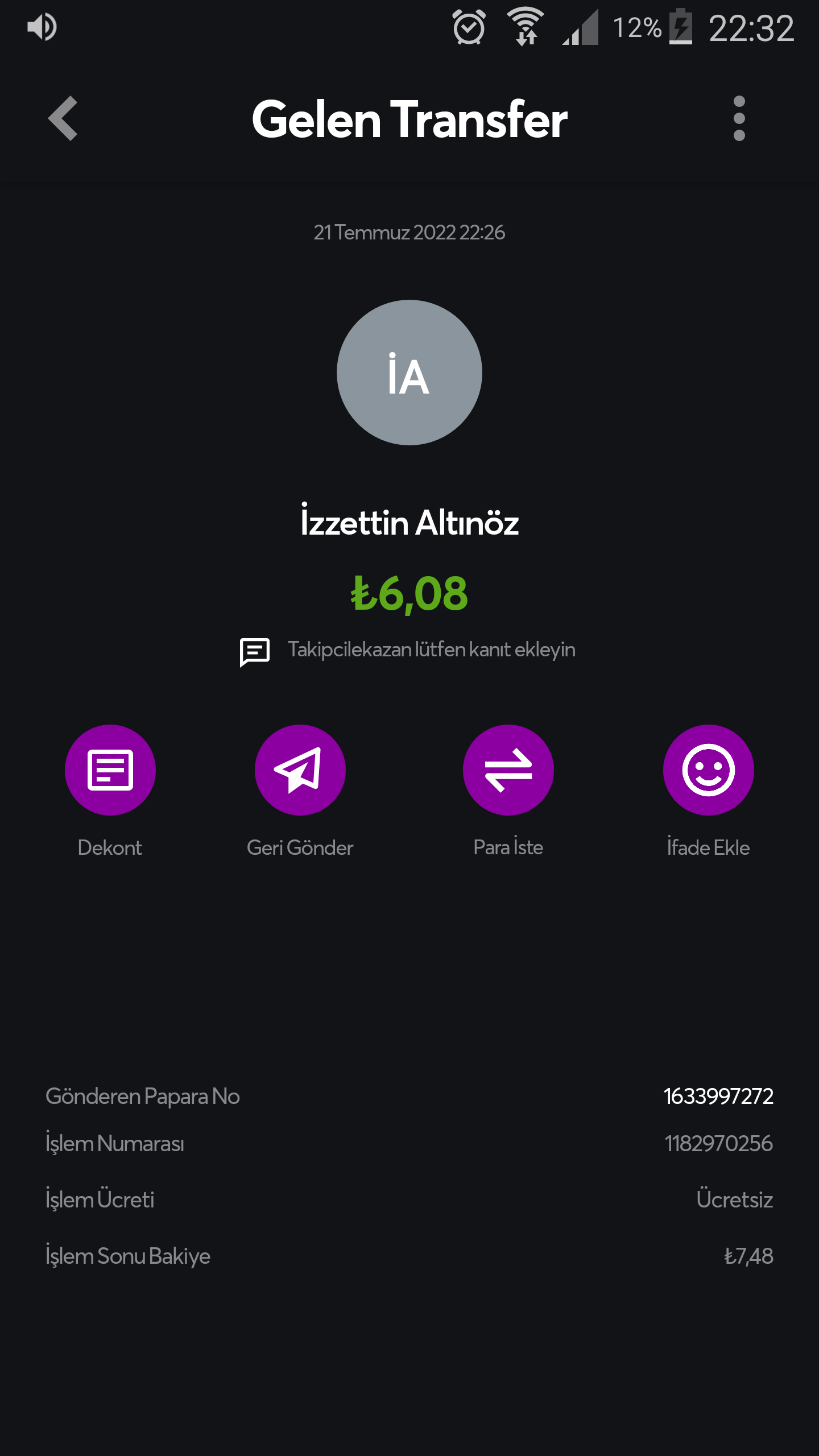Tap Geri Gönder to send money back
The height and width of the screenshot is (1456, 819).
300,770
